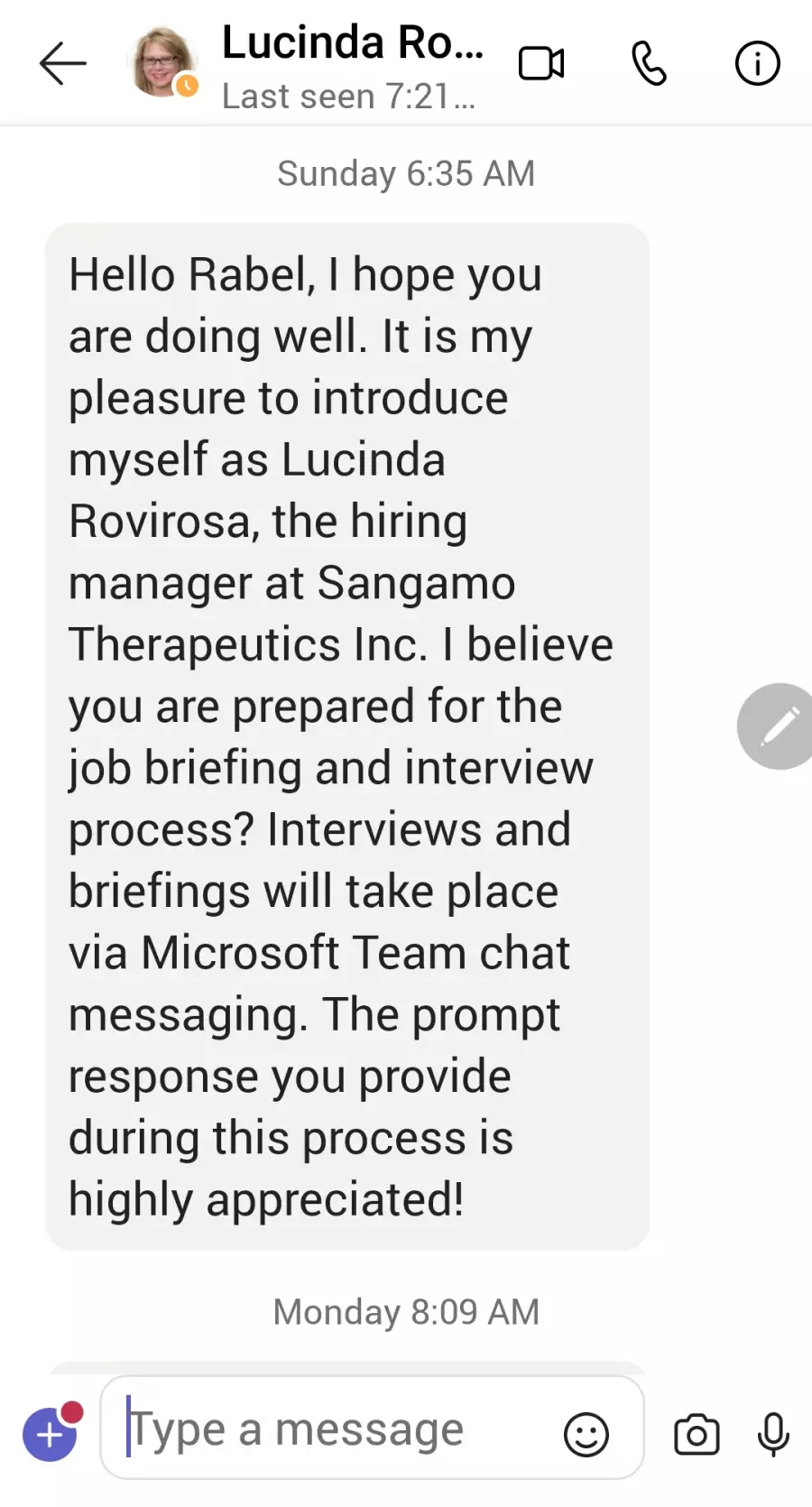The height and width of the screenshot is (1507, 812).
Task: Start an audio call with Lucinda
Action: point(649,64)
